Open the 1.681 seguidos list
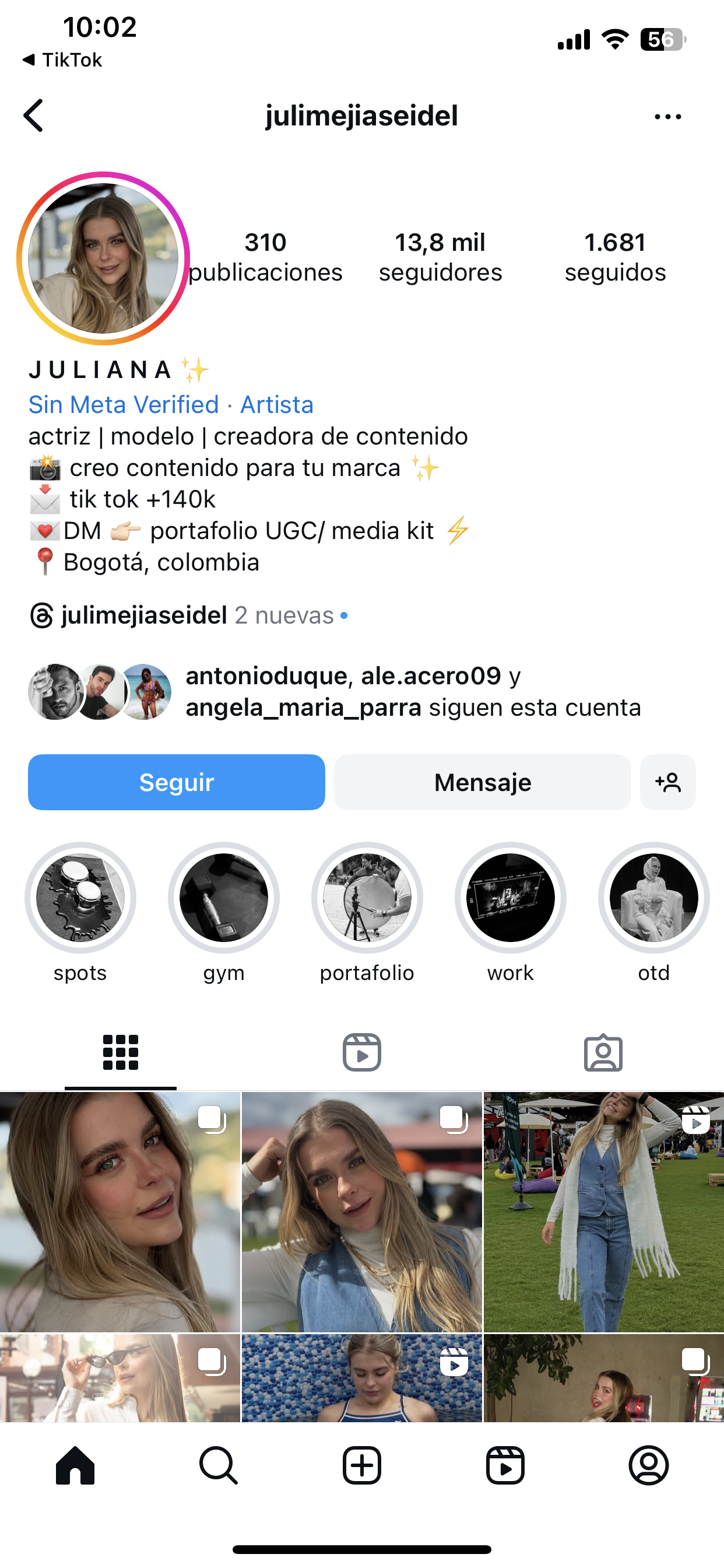Image resolution: width=724 pixels, height=1568 pixels. coord(614,257)
